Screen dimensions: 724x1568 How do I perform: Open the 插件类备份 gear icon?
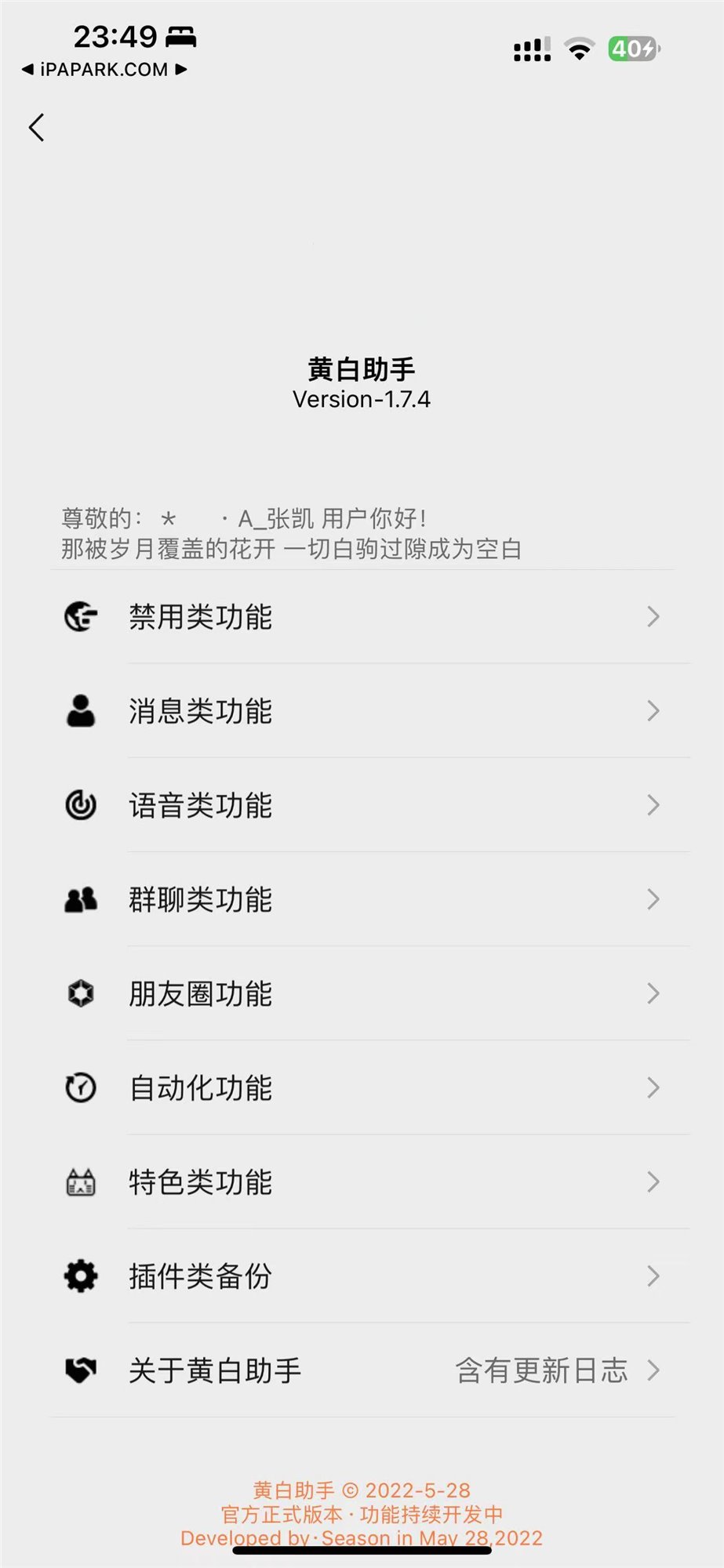(80, 1276)
